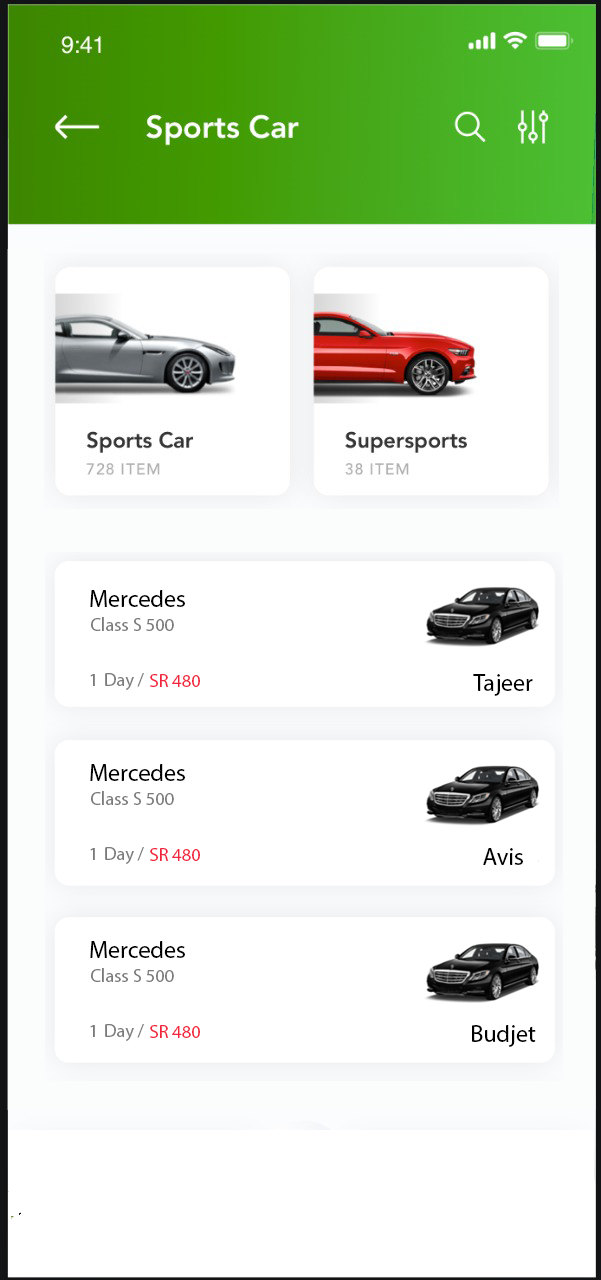Select the Sports Car category card

(172, 381)
